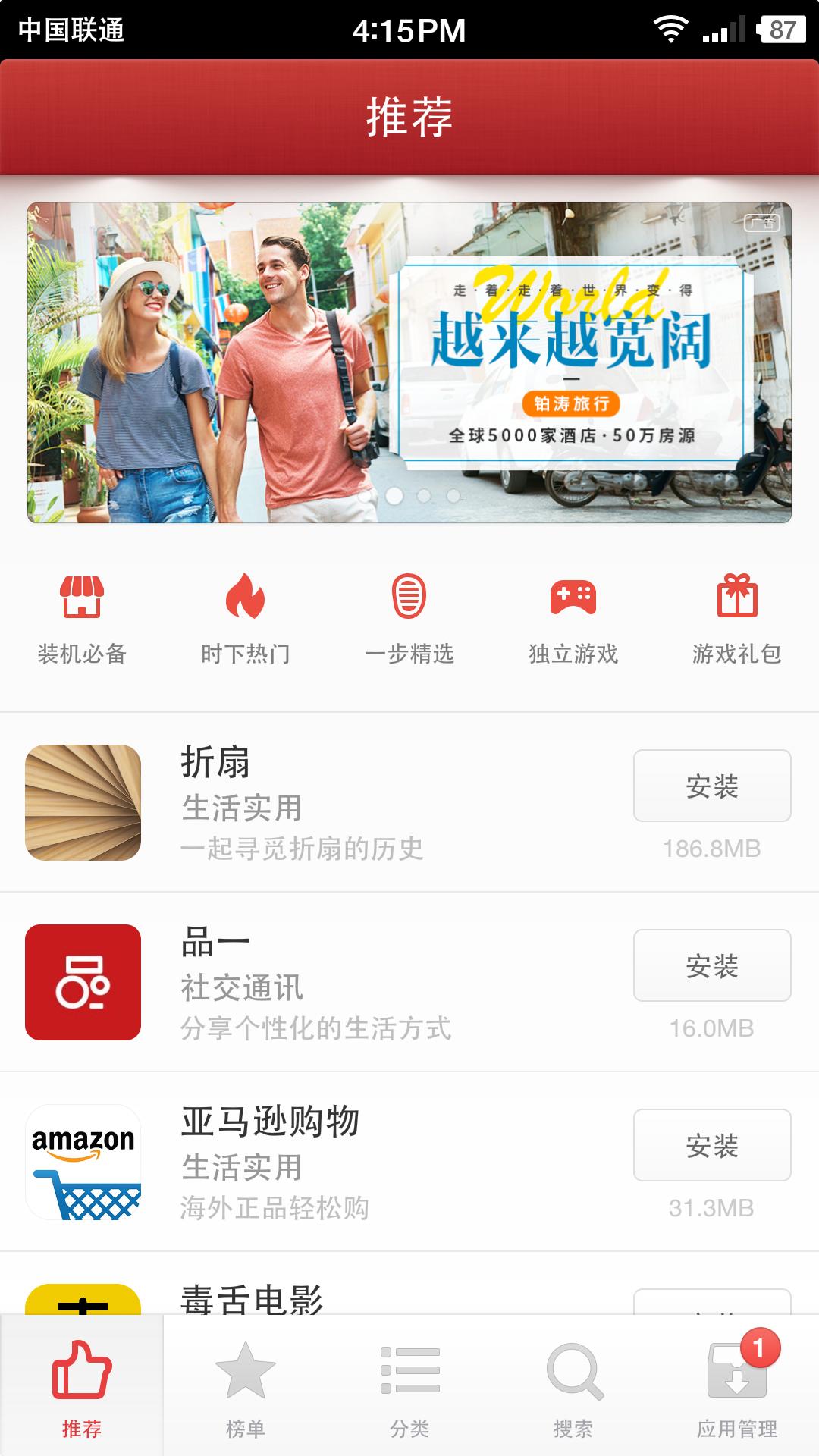819x1456 pixels.
Task: Open 装机必备 with the storefront icon
Action: coord(83,599)
